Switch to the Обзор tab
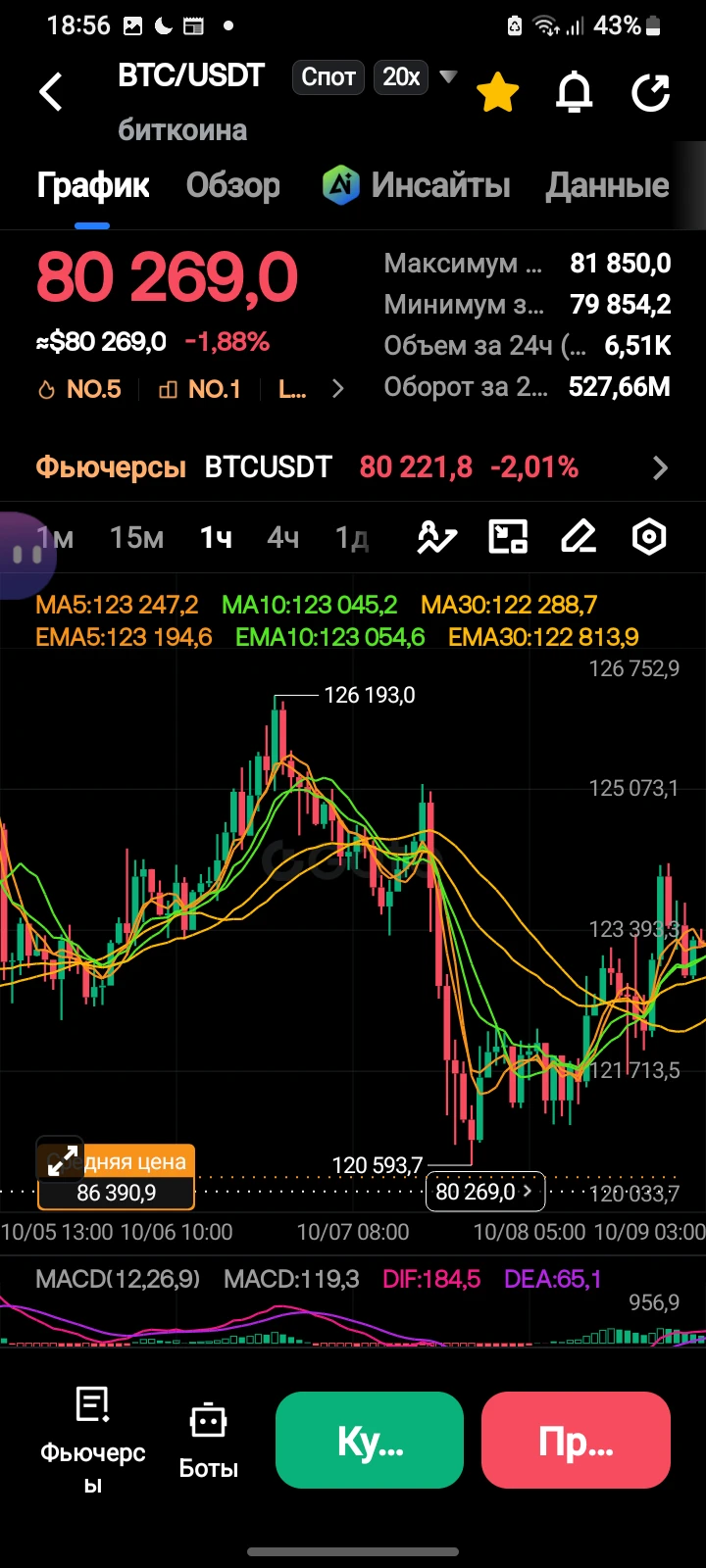706x1568 pixels. pos(233,185)
